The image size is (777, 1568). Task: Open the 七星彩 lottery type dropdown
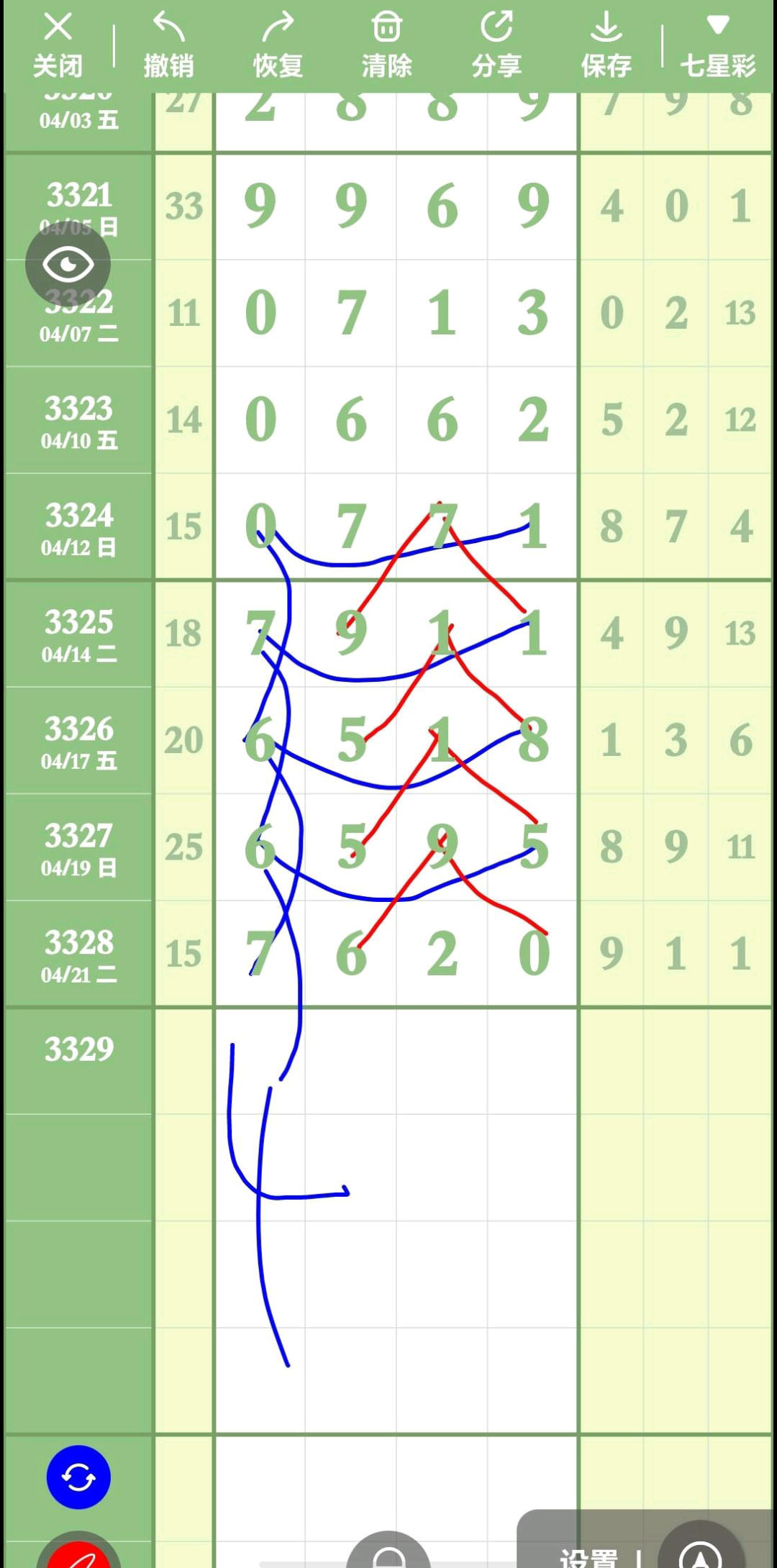point(717,45)
